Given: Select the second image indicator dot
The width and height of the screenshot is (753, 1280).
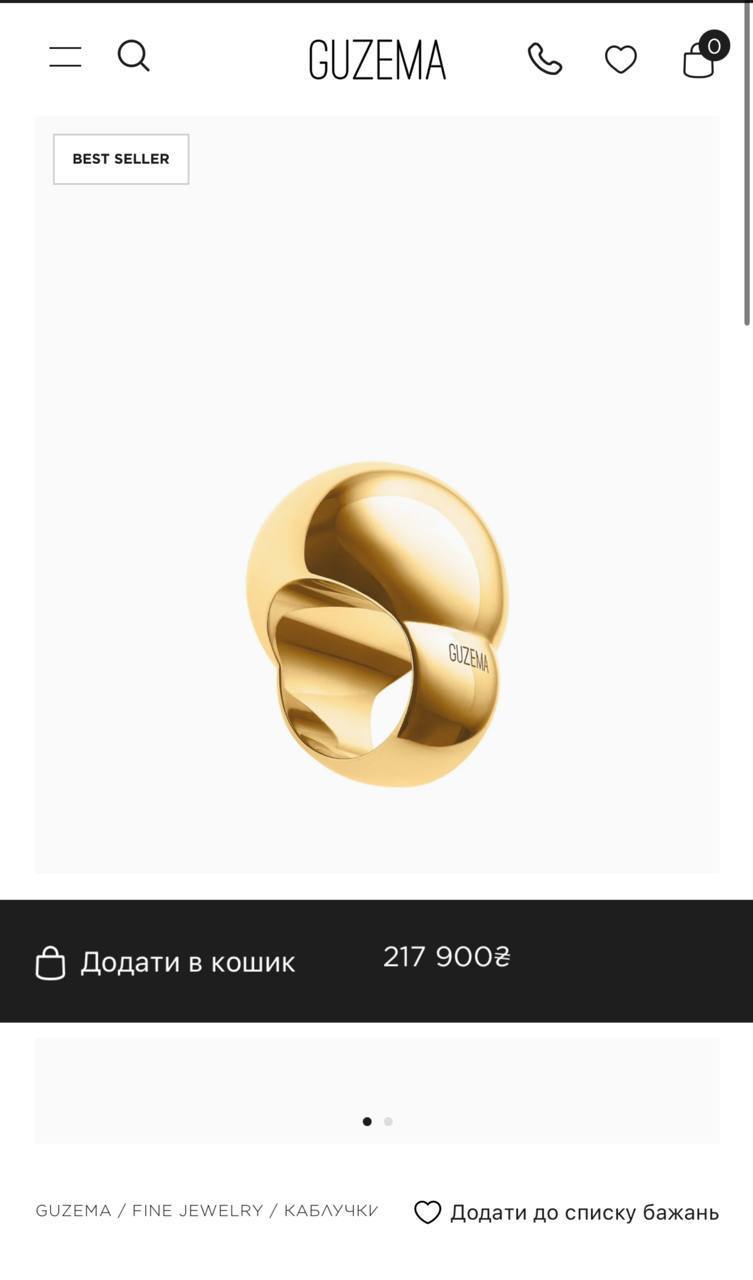Looking at the screenshot, I should (388, 1121).
